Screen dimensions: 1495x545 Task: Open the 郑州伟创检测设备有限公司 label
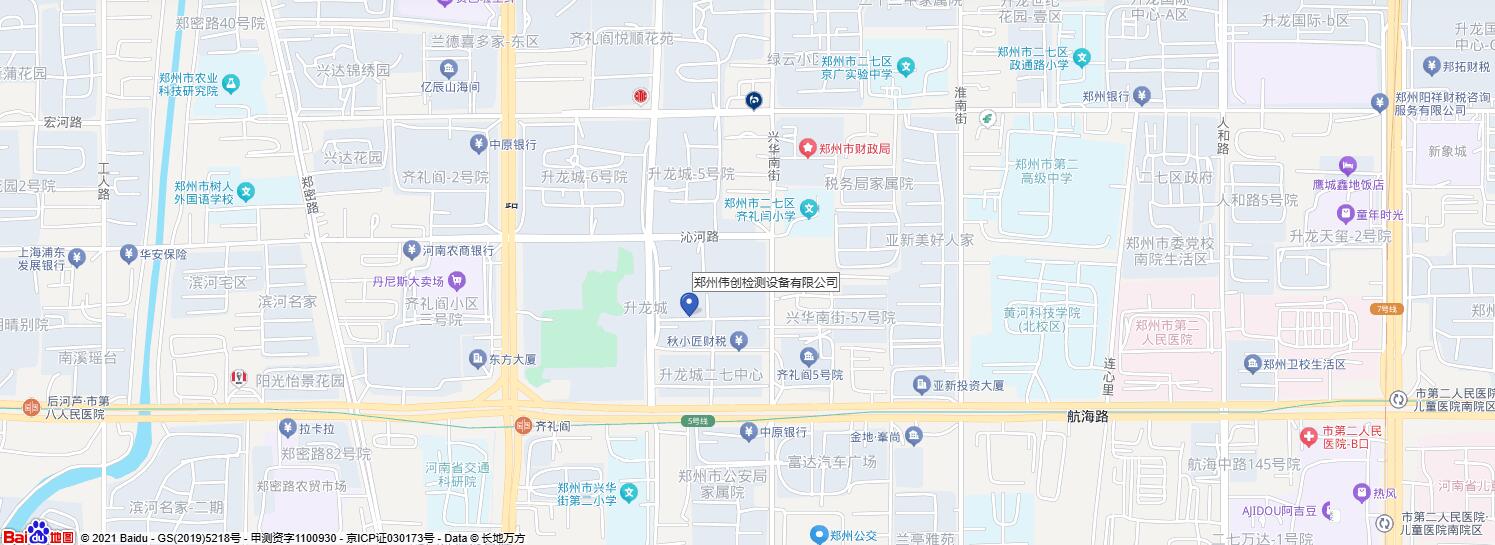766,283
